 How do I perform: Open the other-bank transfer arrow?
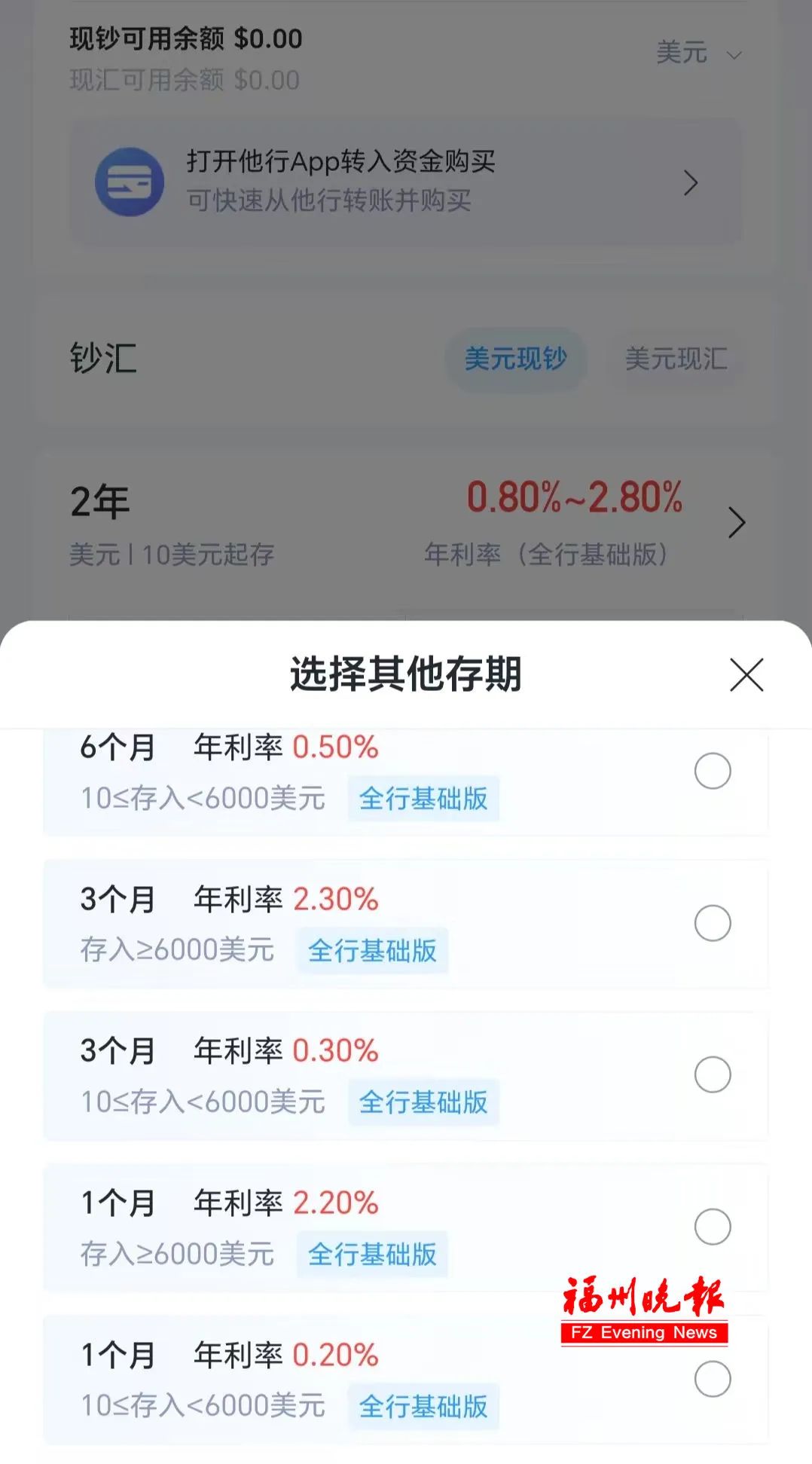click(x=690, y=182)
